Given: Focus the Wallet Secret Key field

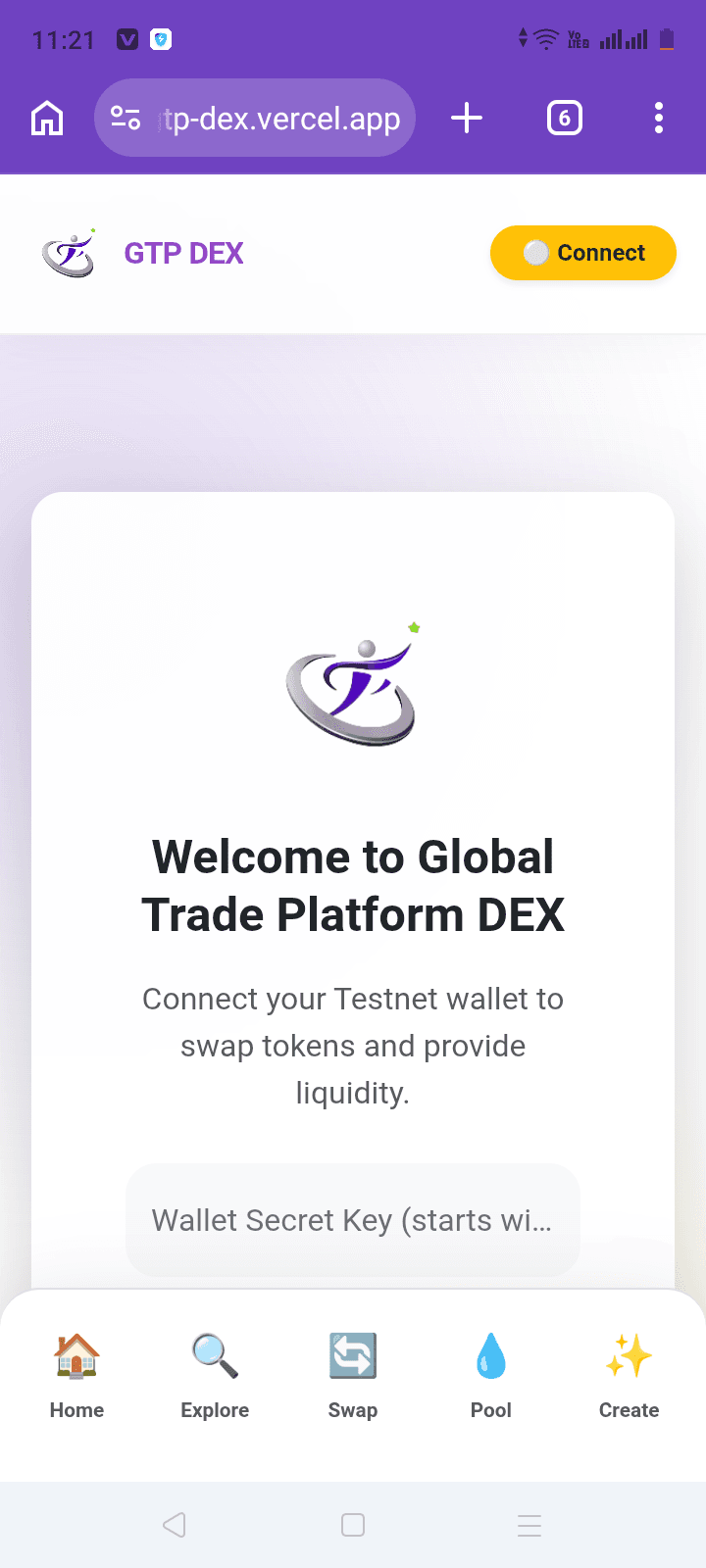Looking at the screenshot, I should (x=353, y=1220).
